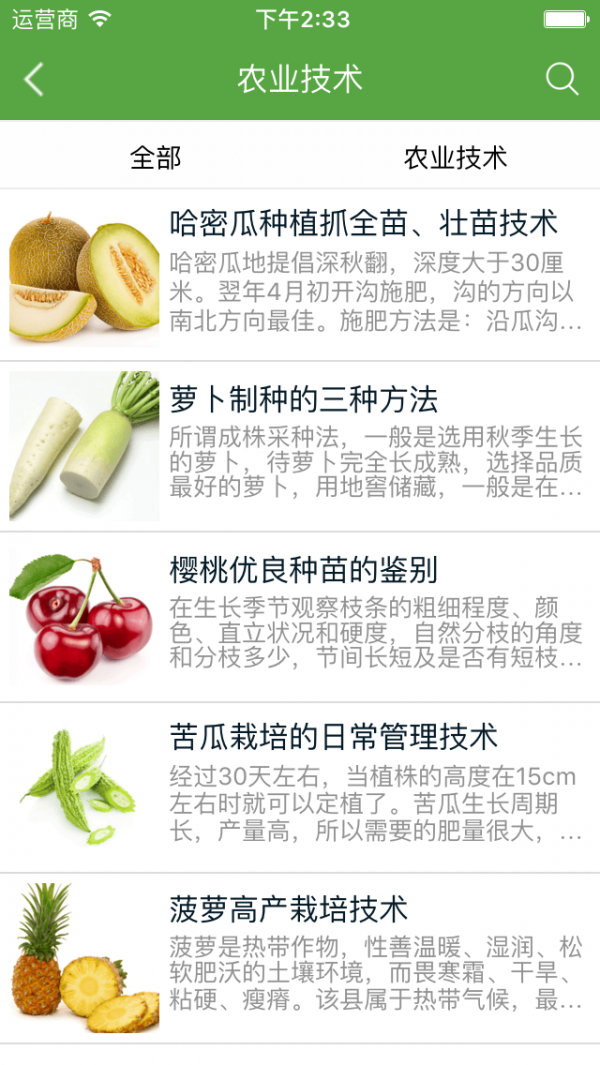Open search with the magnifier icon
600x1065 pixels.
coord(562,80)
